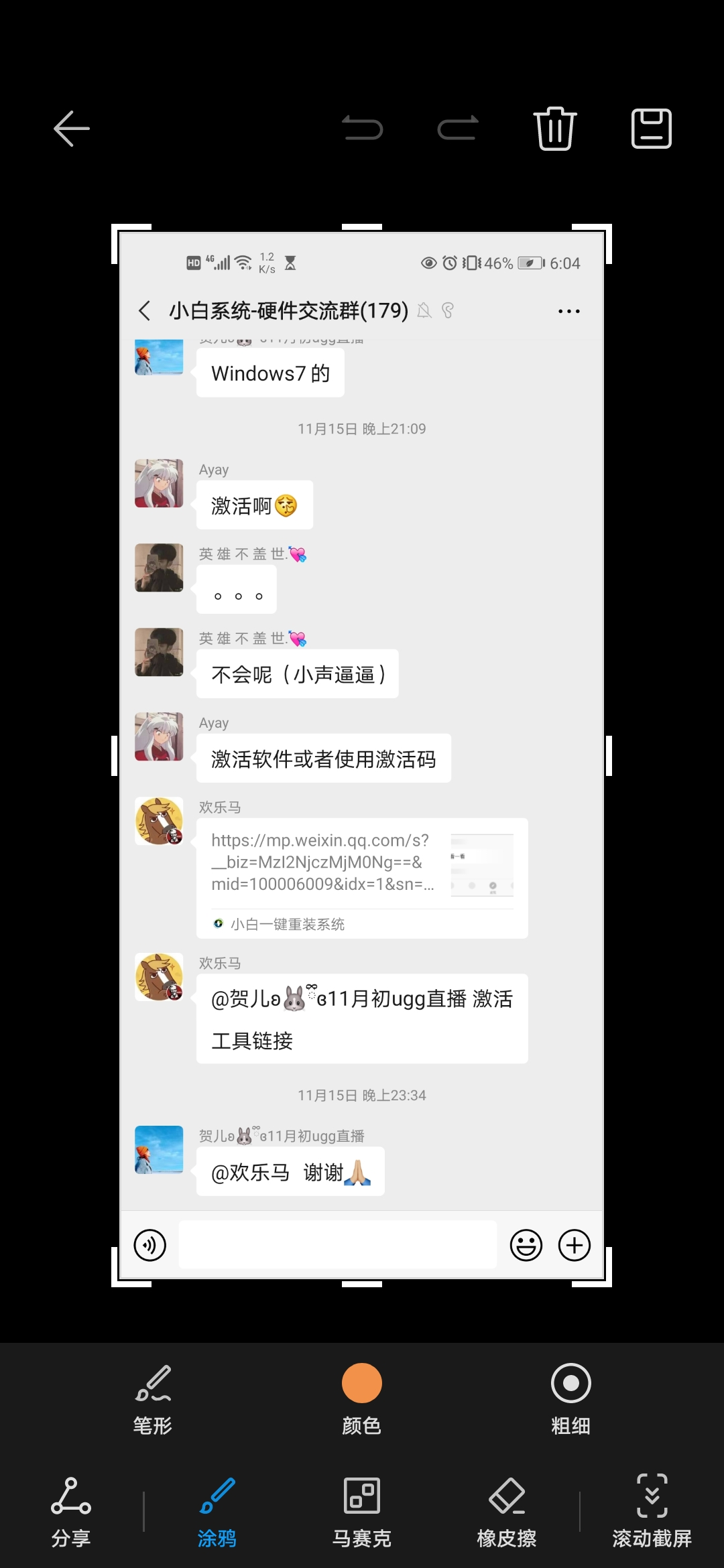Viewport: 724px width, 1568px height.
Task: Save the edited screenshot
Action: point(651,128)
